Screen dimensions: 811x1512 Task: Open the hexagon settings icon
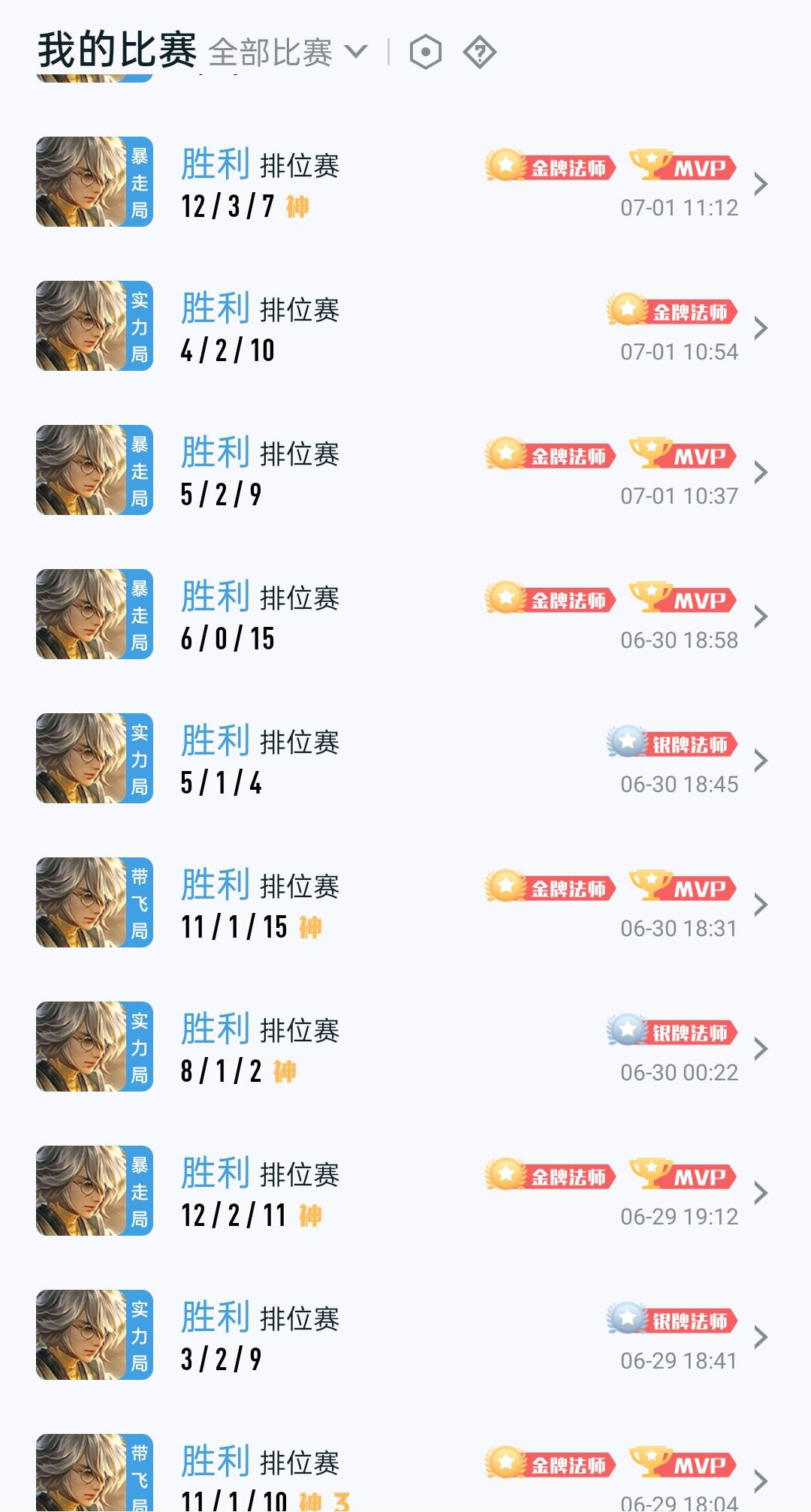pos(426,53)
